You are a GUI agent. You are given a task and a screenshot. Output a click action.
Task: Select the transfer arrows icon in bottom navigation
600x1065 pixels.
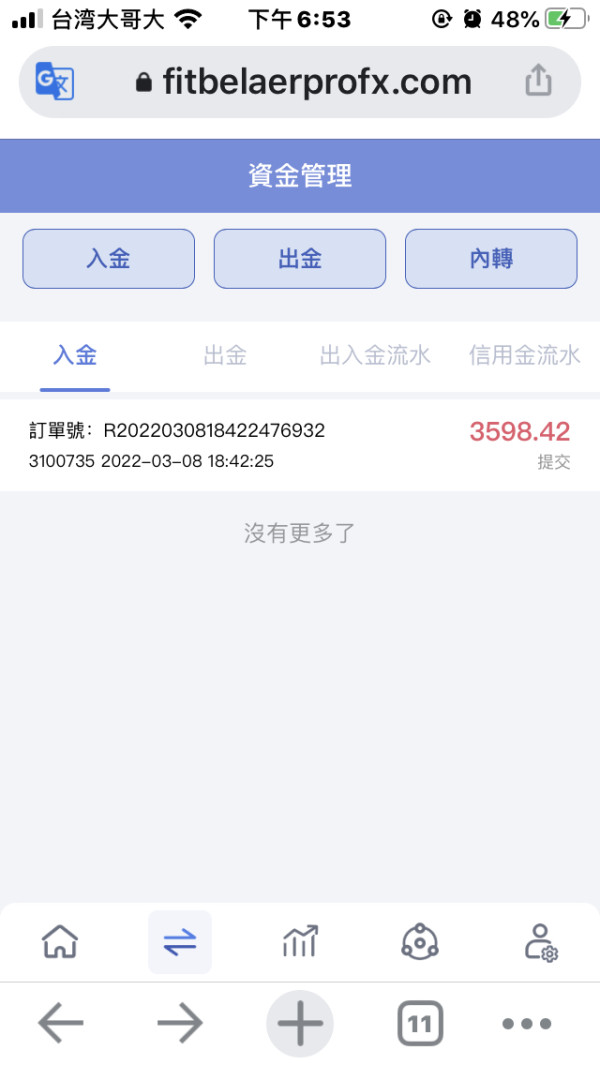coord(180,942)
